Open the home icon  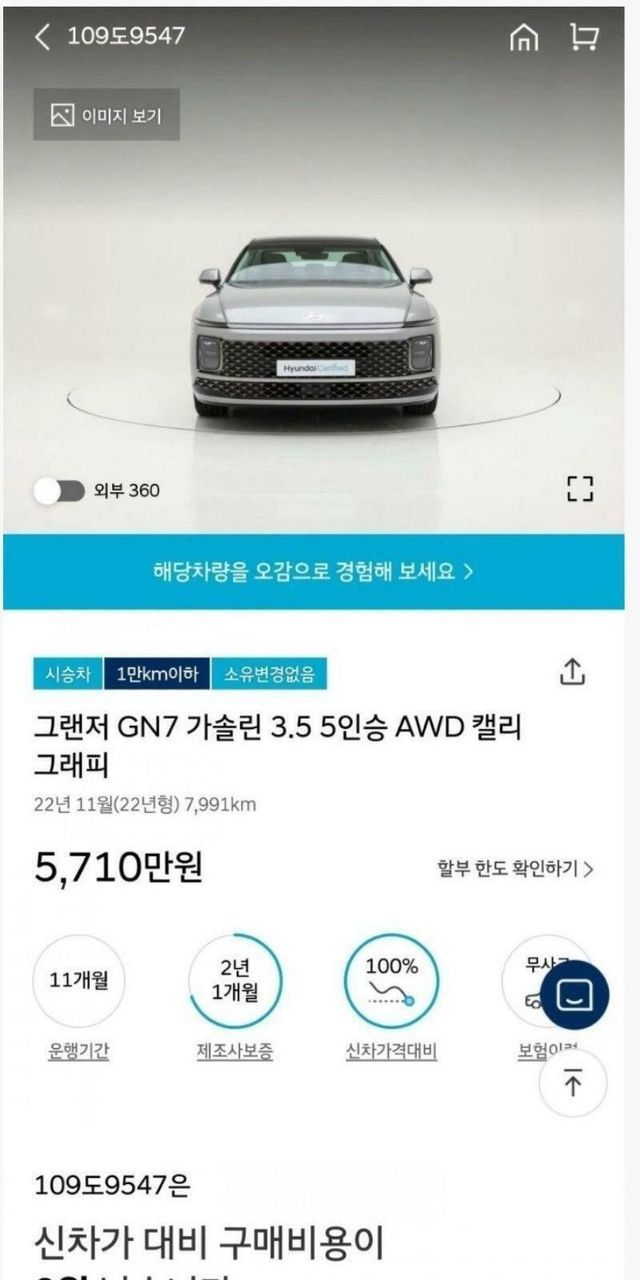tap(524, 38)
